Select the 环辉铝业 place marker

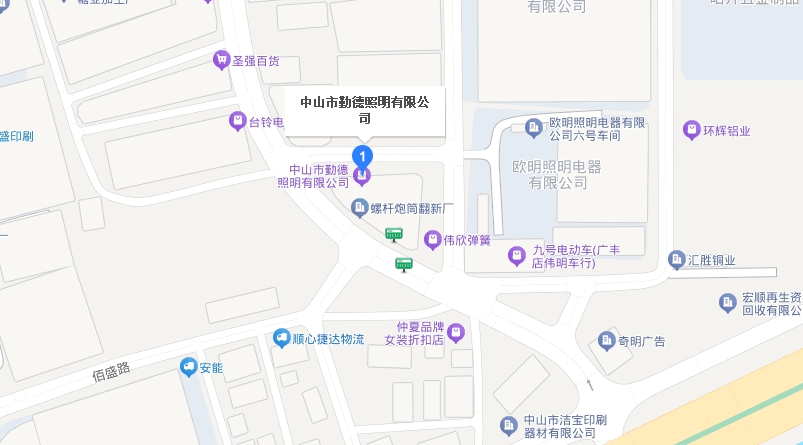[x=691, y=130]
